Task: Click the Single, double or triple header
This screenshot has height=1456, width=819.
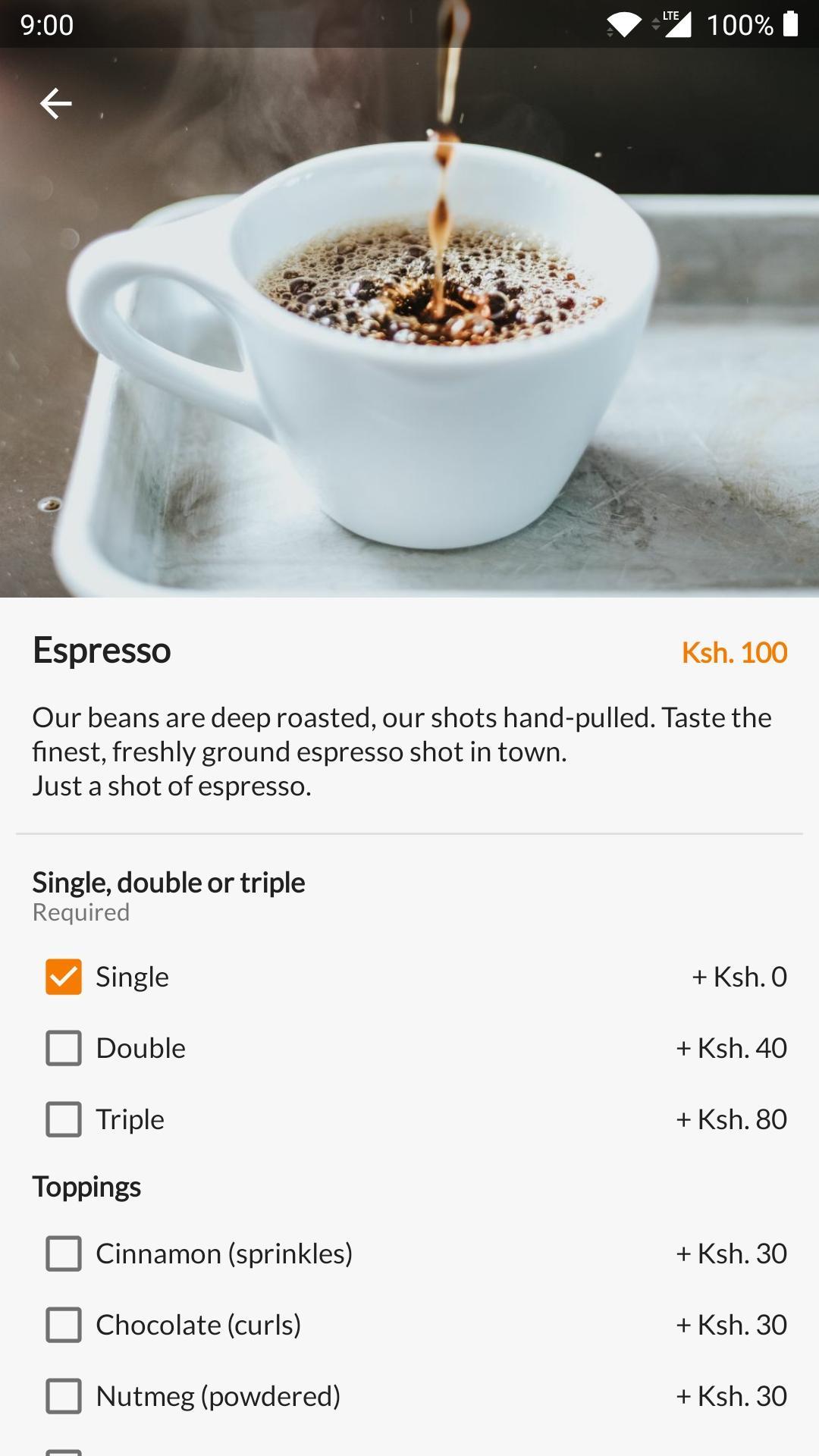Action: [168, 881]
